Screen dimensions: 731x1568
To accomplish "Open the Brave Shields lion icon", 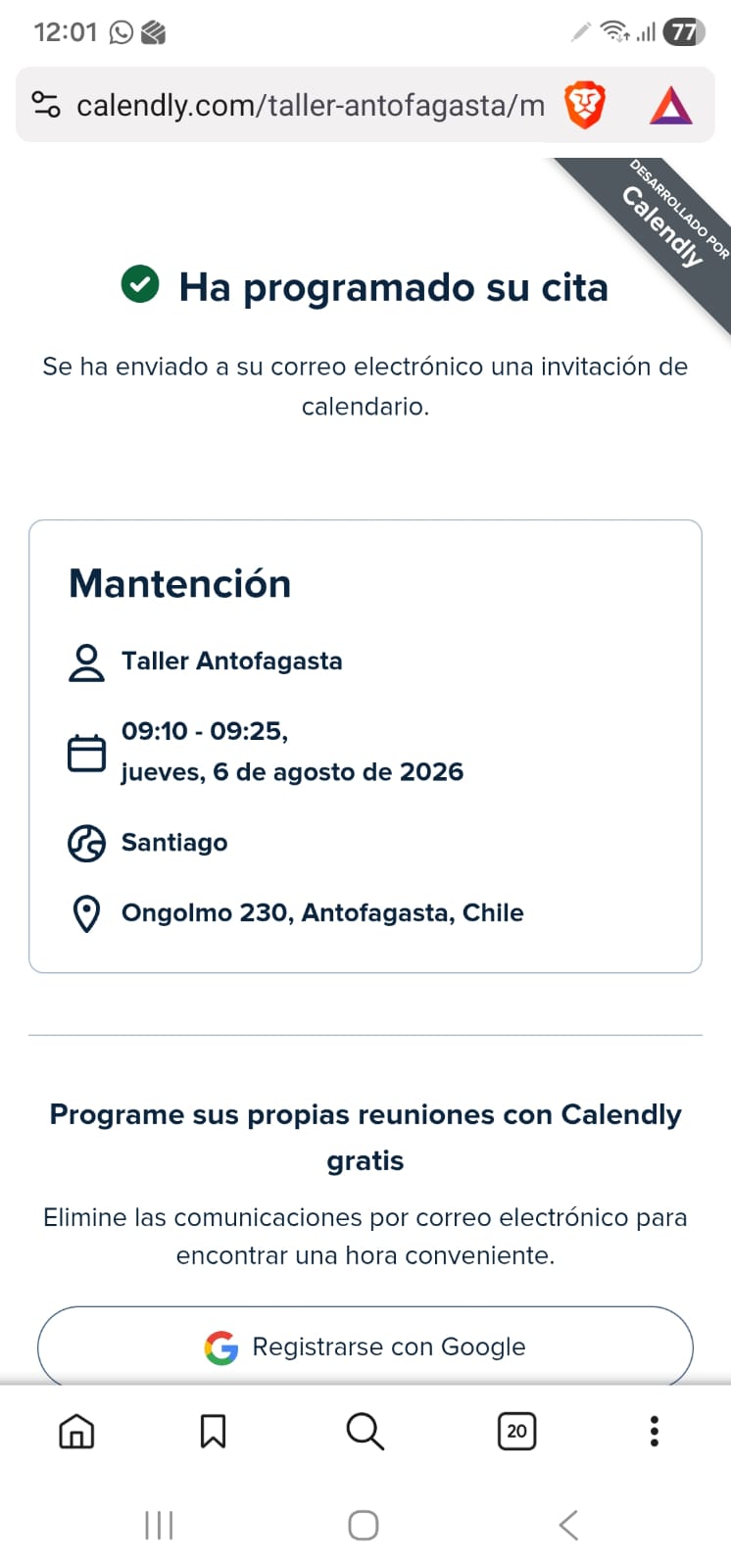I will click(584, 105).
